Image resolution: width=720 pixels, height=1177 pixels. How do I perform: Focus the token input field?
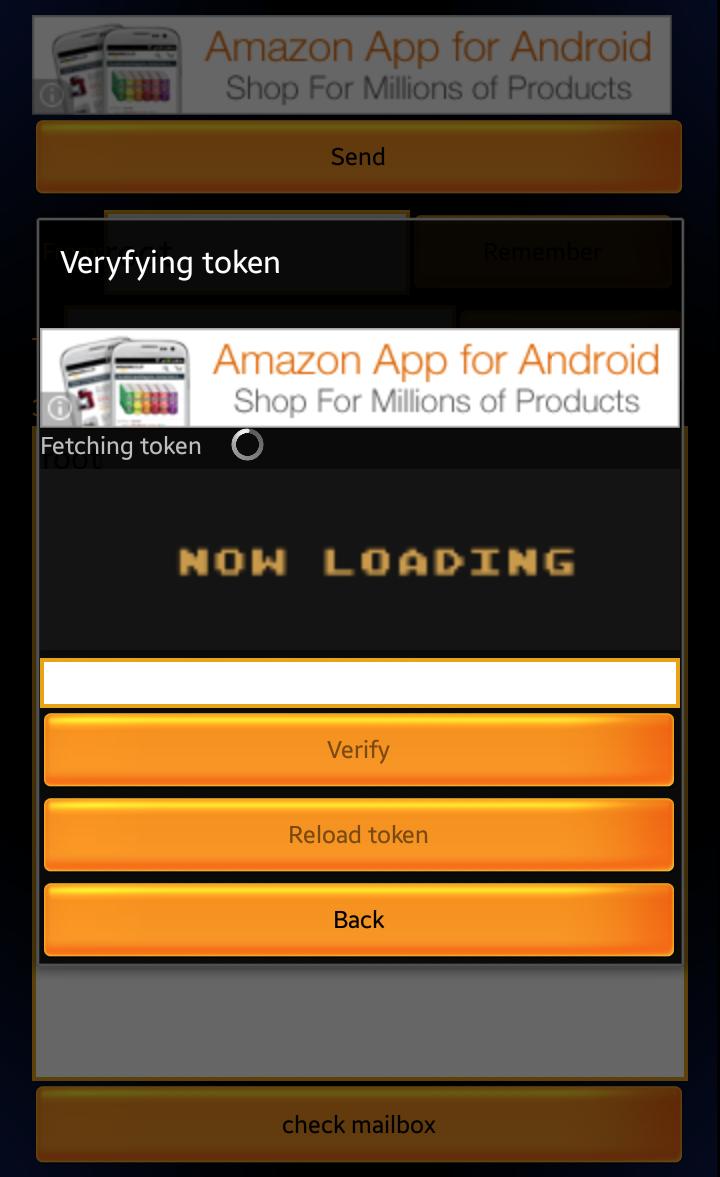pos(359,683)
